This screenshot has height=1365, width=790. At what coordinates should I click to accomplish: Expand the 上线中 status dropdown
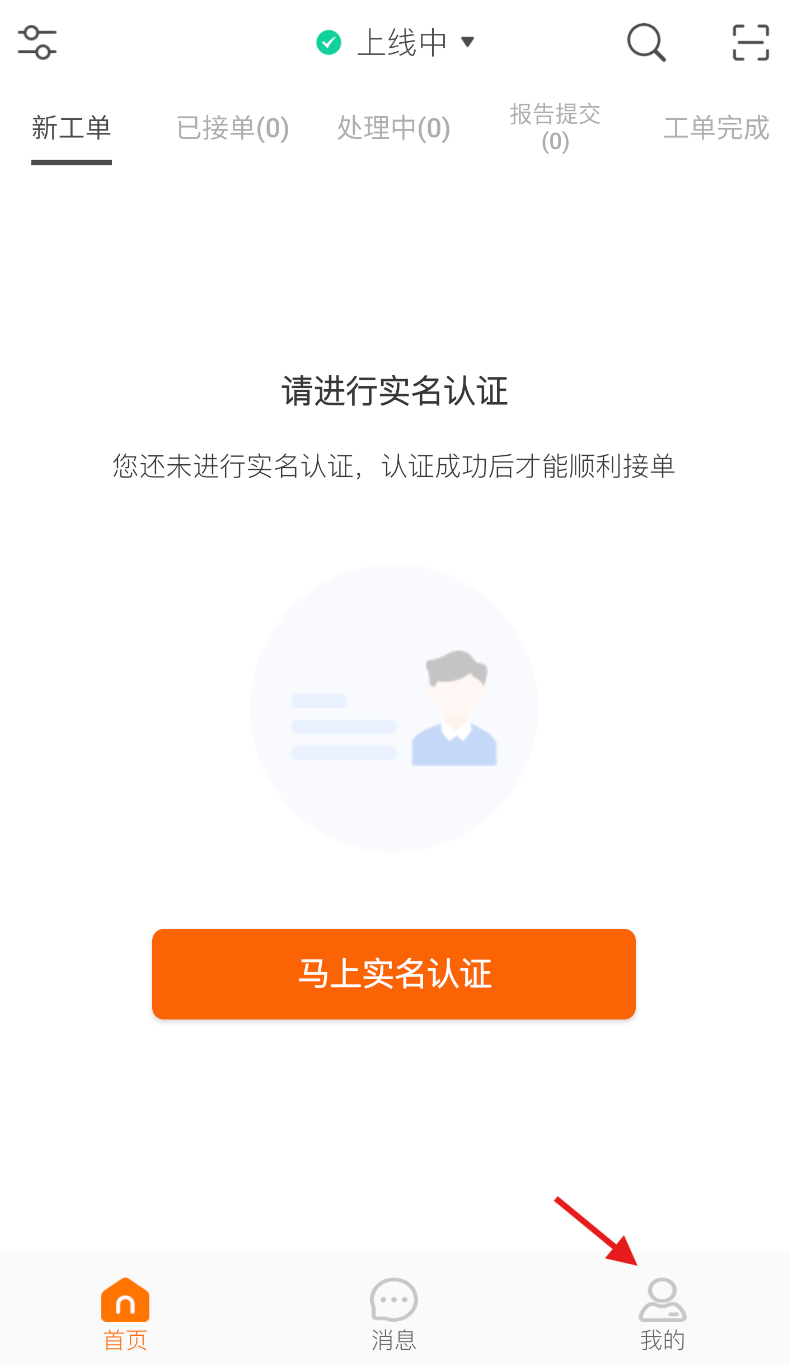tap(395, 42)
